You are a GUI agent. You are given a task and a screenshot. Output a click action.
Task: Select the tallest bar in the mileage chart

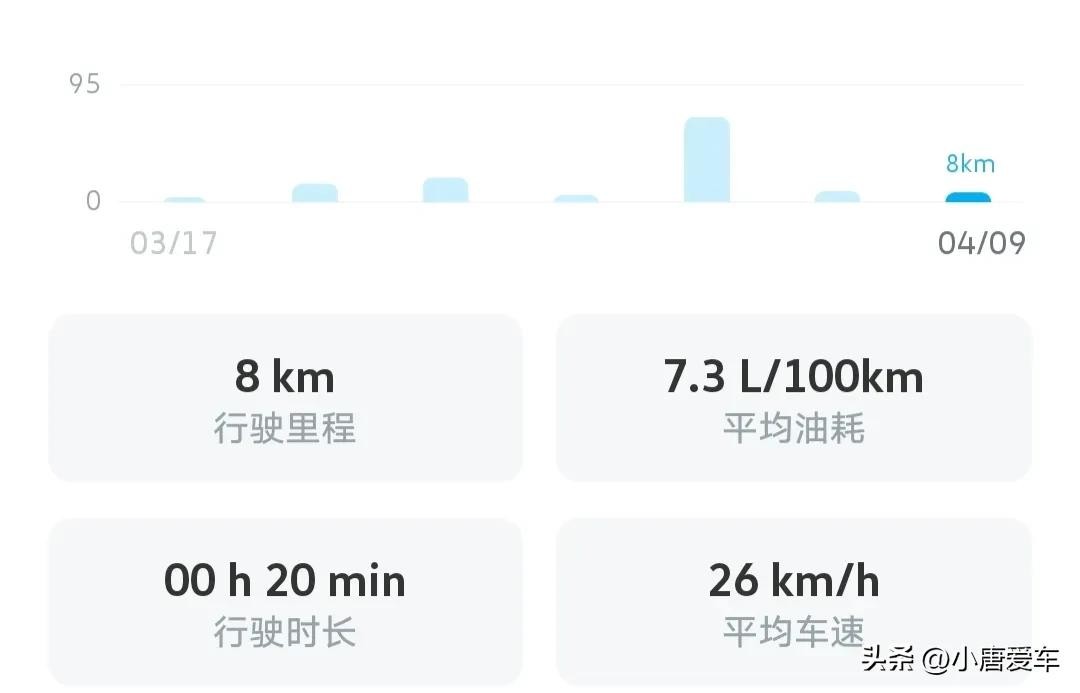click(x=707, y=160)
